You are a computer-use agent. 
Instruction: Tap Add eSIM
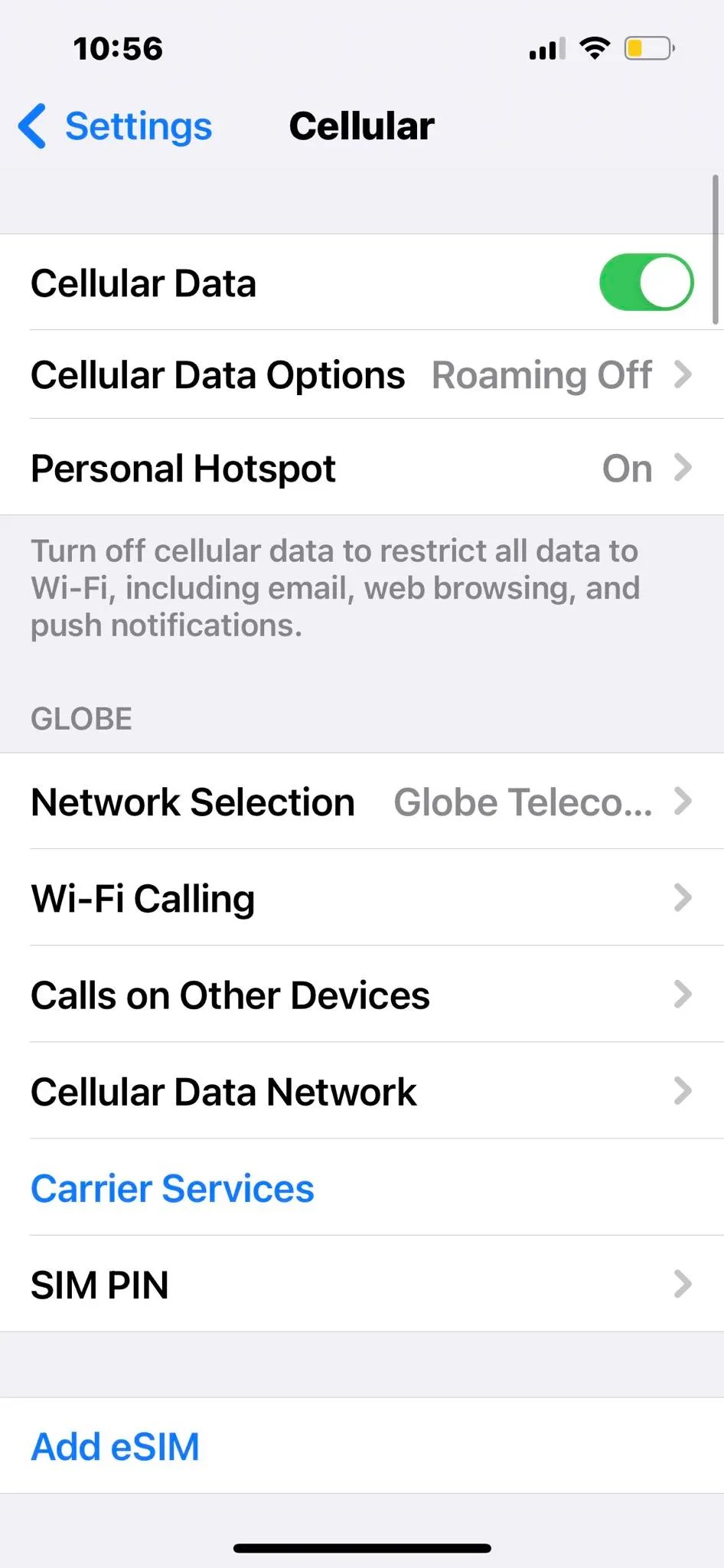tap(115, 1445)
